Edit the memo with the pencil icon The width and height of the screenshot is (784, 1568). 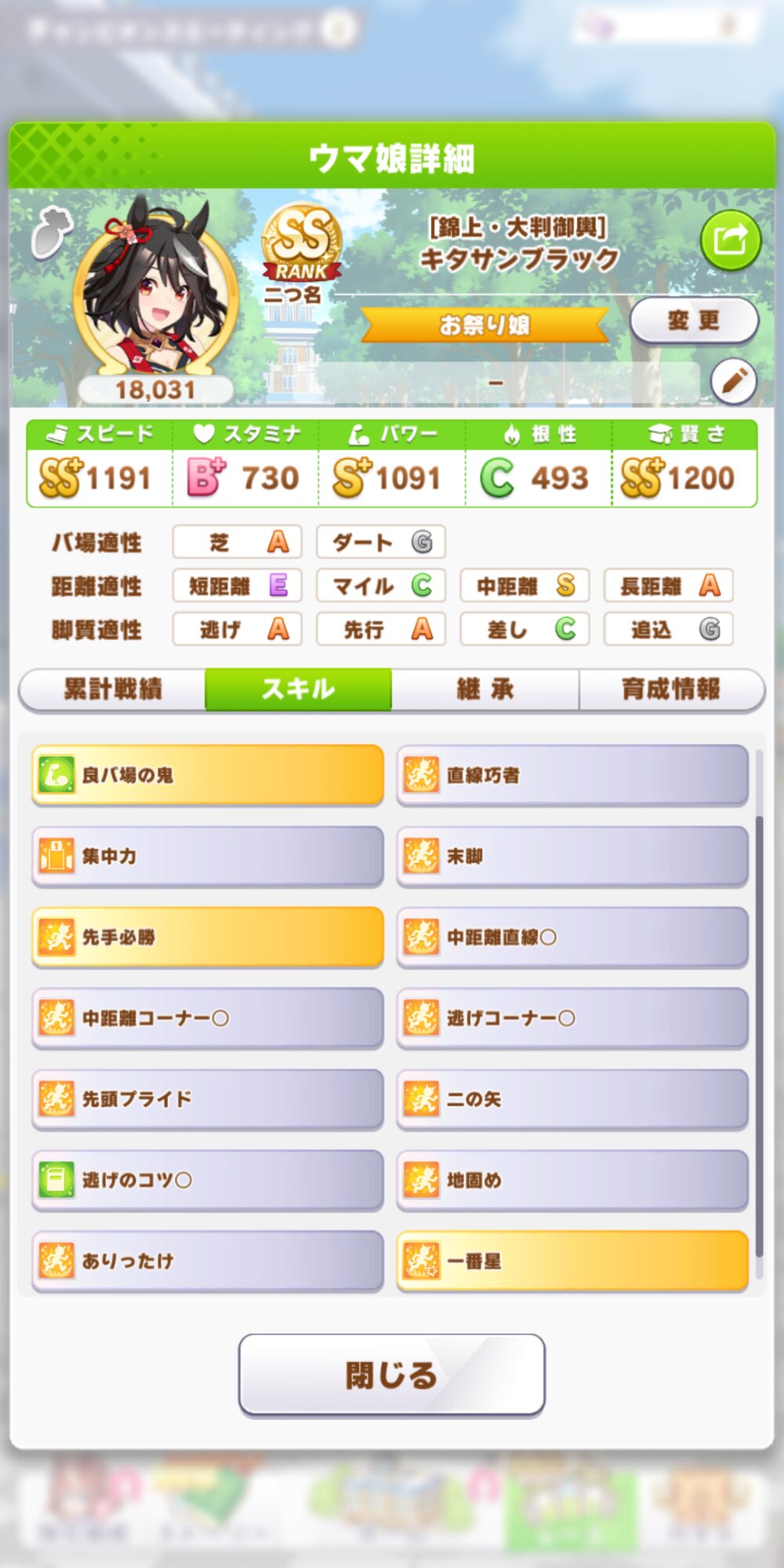733,382
